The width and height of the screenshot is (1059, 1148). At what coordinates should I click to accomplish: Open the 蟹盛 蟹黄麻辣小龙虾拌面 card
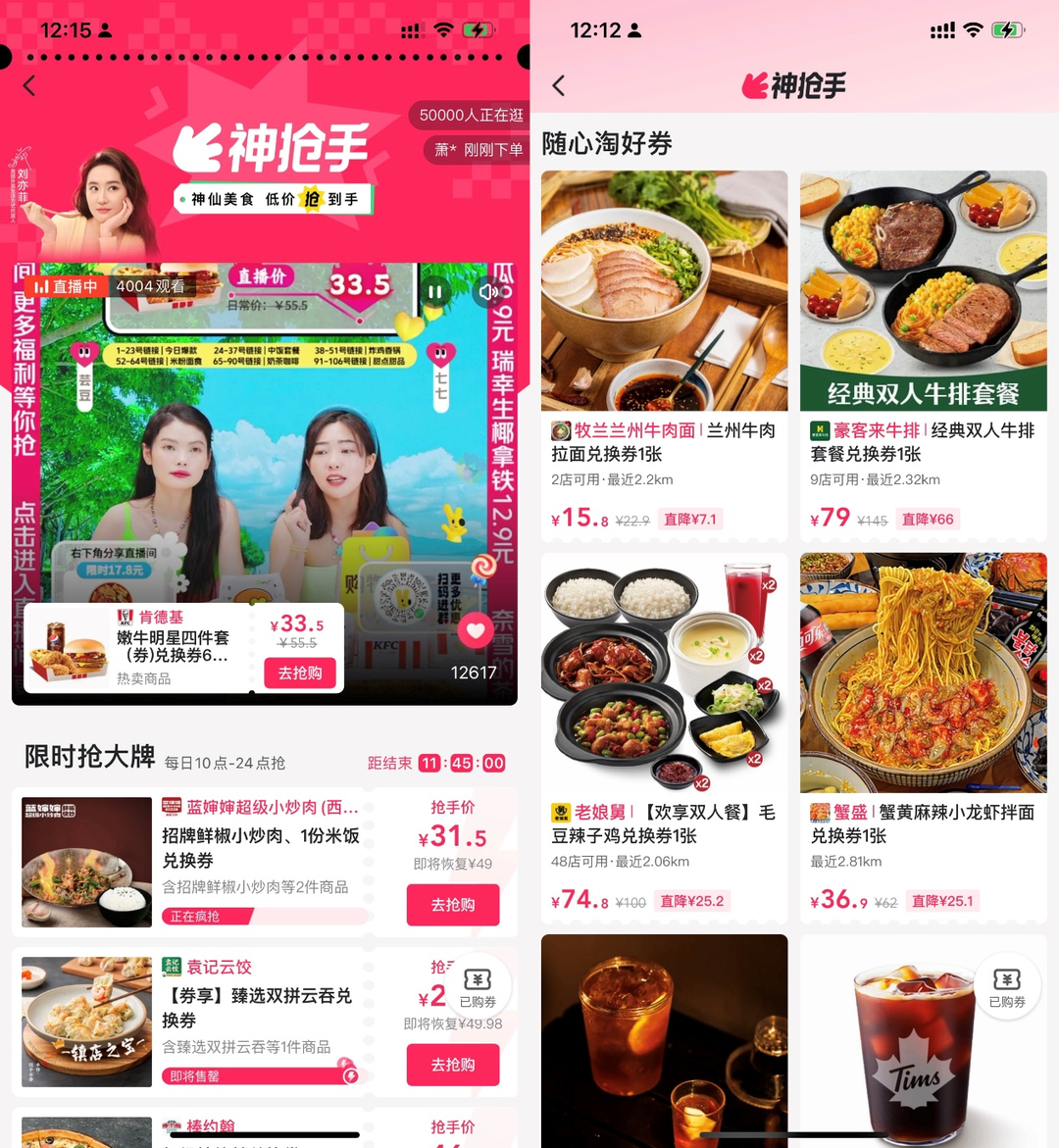click(x=923, y=735)
